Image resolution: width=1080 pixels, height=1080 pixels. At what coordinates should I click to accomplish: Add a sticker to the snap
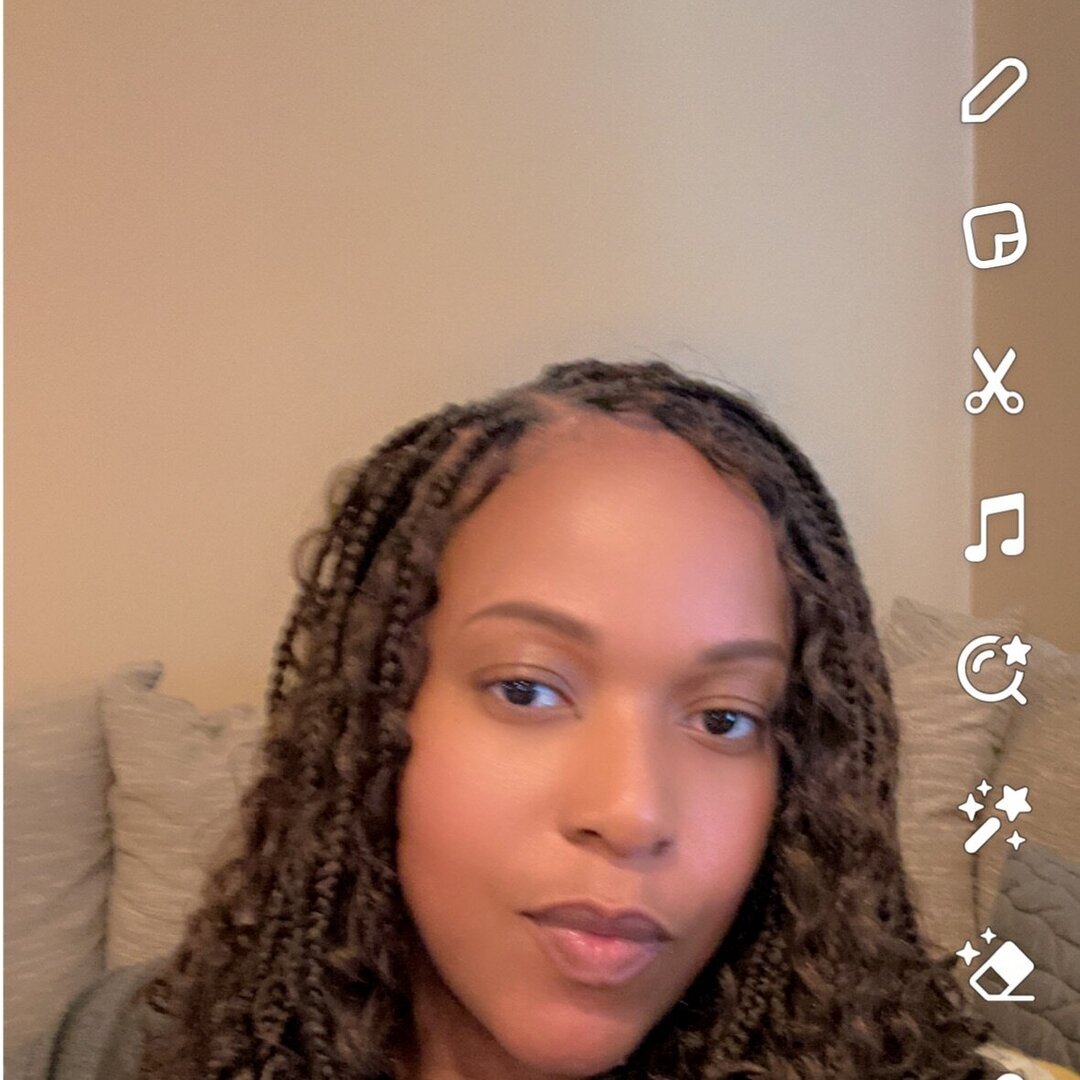pyautogui.click(x=994, y=235)
